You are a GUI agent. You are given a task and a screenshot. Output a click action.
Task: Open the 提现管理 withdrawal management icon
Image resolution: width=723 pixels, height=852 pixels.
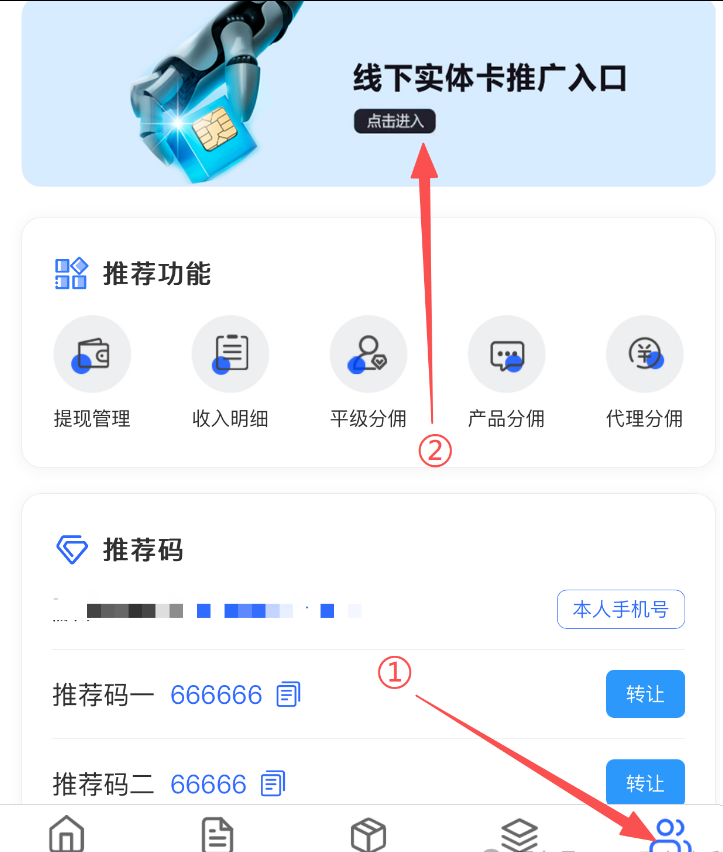(92, 353)
